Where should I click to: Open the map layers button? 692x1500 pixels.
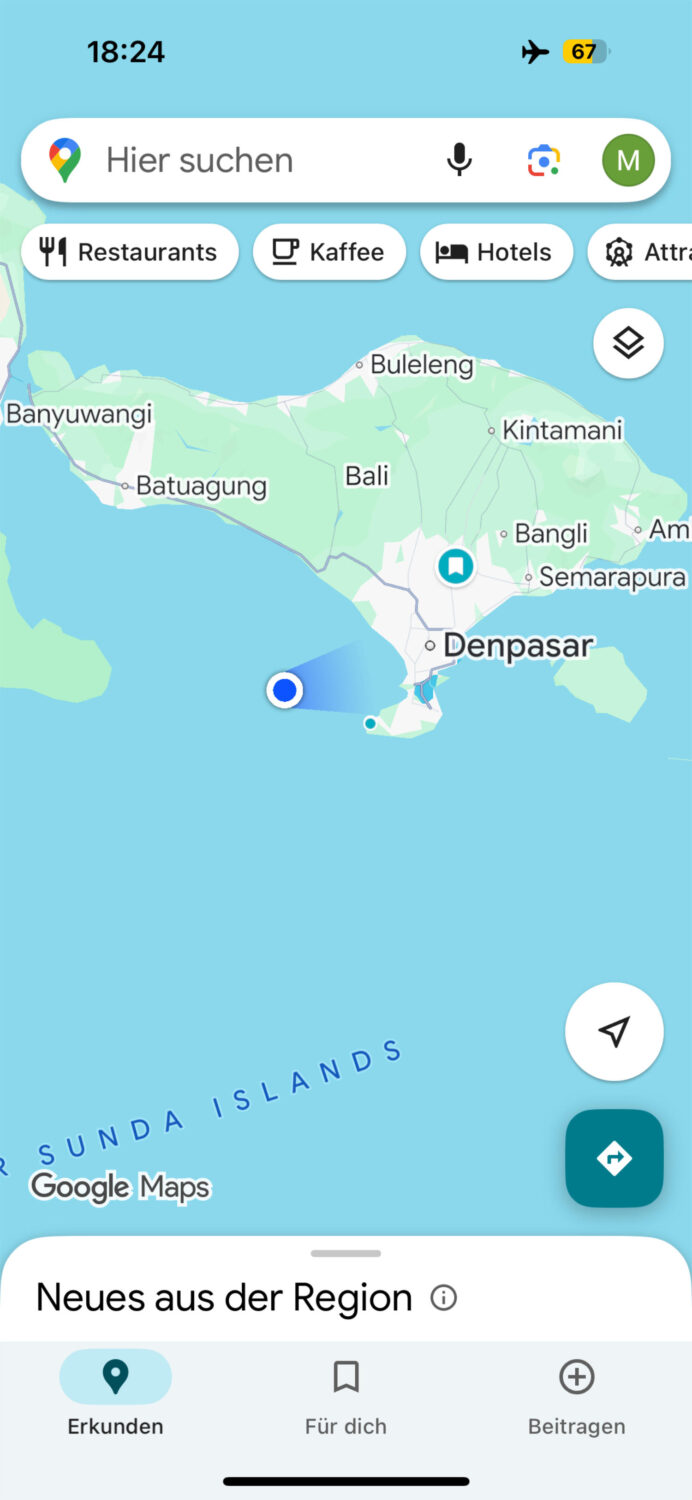click(x=628, y=343)
